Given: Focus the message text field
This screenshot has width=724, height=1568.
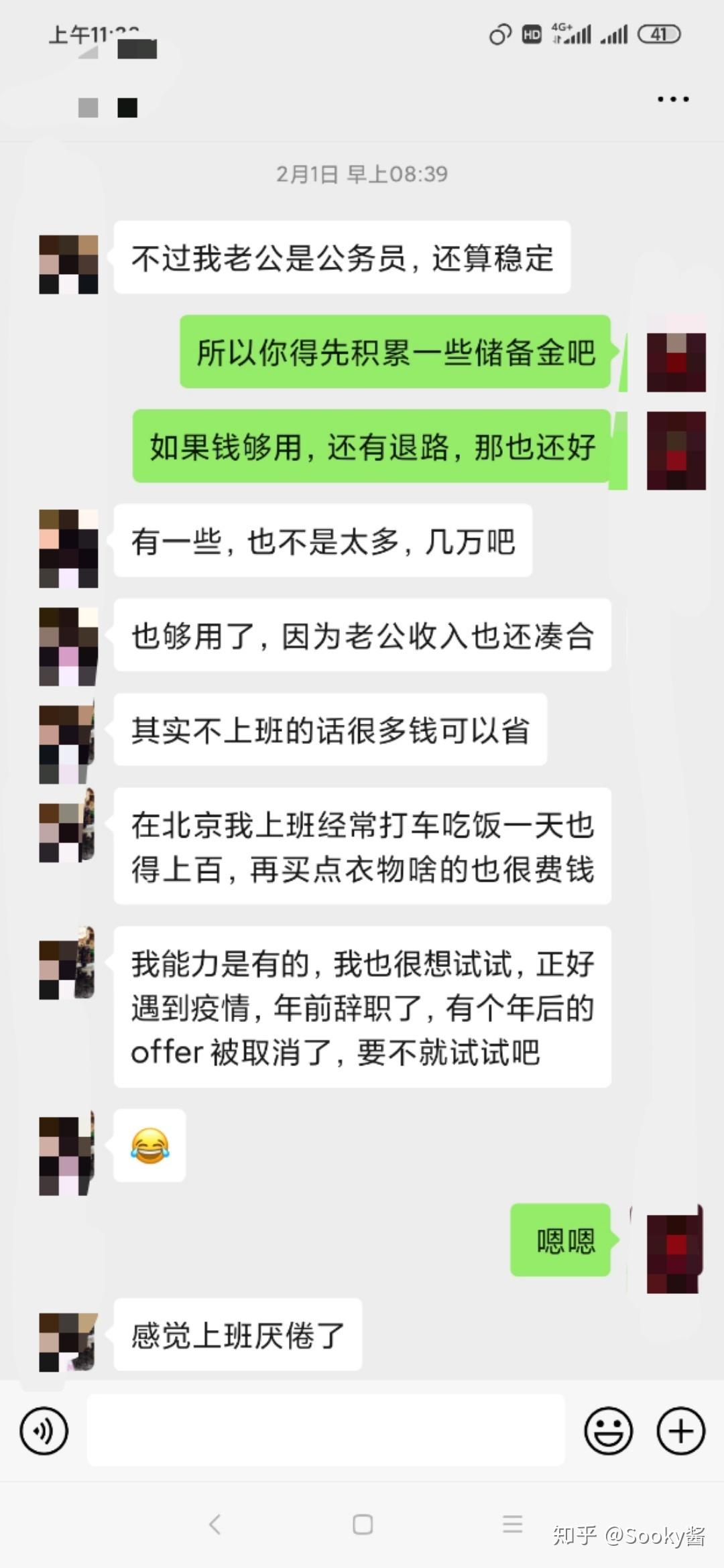Looking at the screenshot, I should click(x=326, y=1431).
